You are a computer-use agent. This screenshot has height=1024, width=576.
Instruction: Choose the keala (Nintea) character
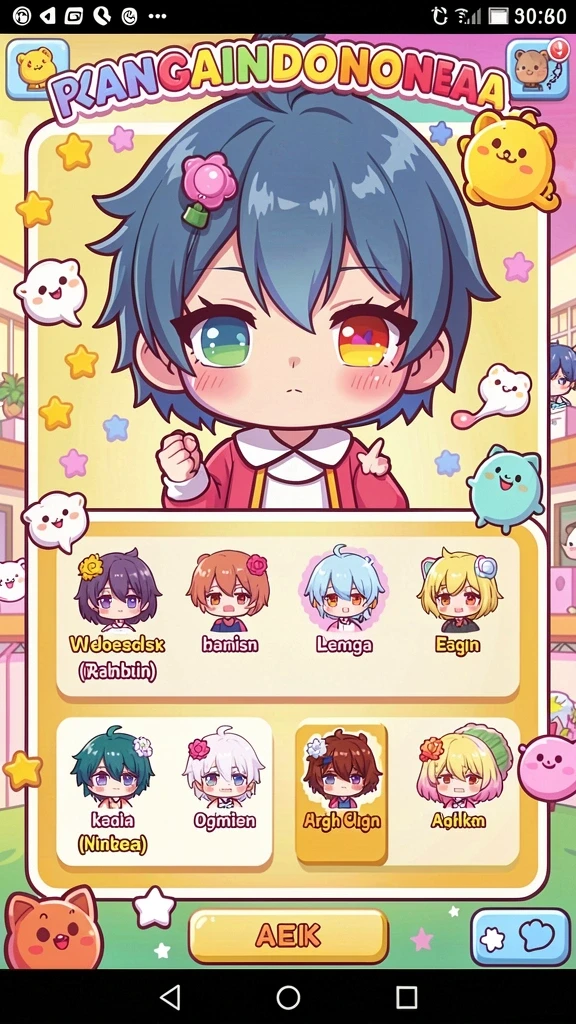(112, 790)
